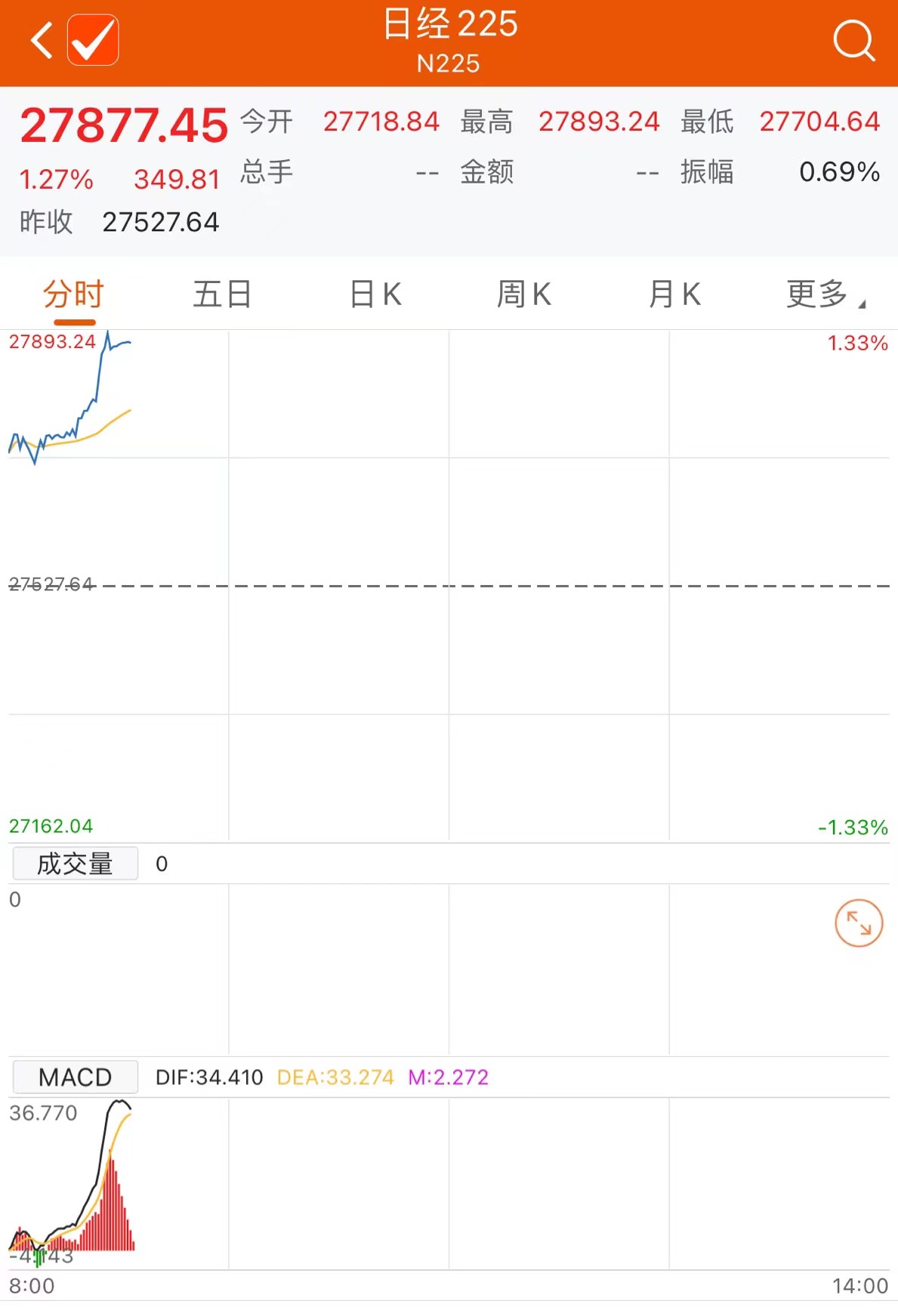
Task: Expand the chart to full screen
Action: tap(859, 923)
